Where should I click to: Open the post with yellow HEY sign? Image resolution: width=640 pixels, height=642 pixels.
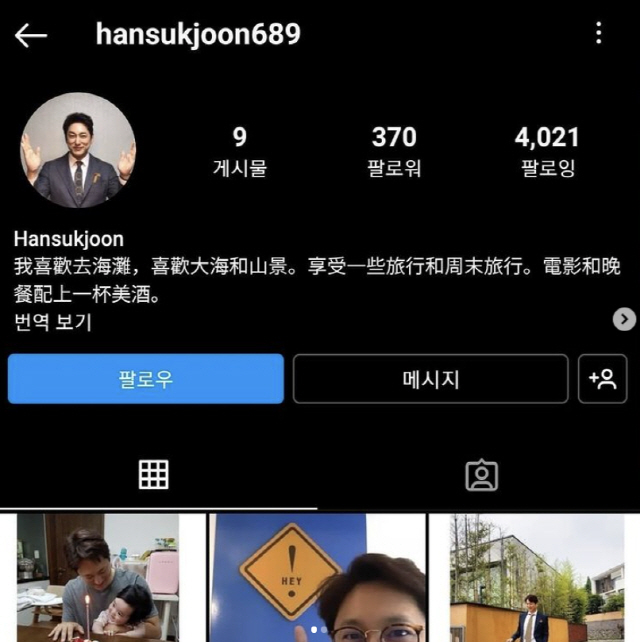click(x=318, y=578)
